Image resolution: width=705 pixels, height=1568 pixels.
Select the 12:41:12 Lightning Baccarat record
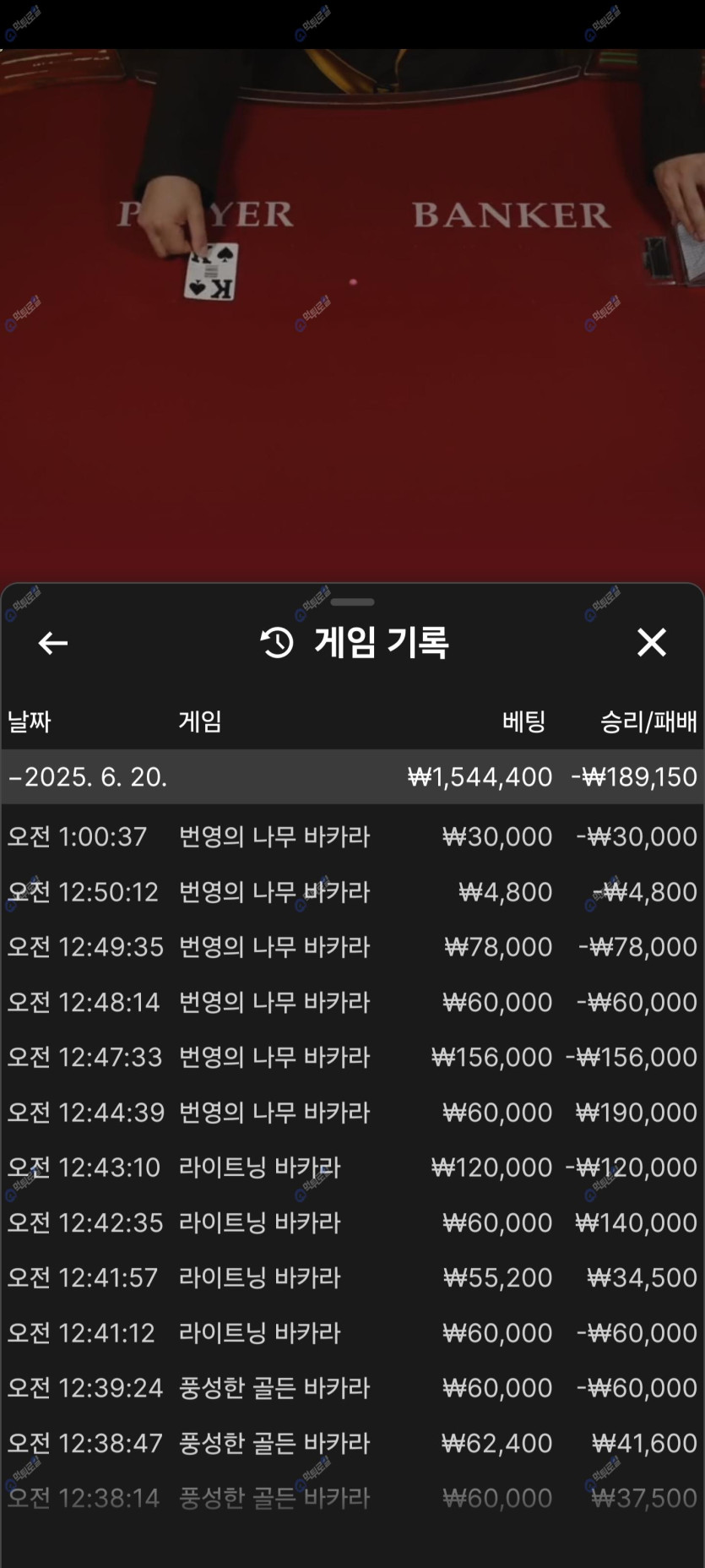click(352, 1332)
